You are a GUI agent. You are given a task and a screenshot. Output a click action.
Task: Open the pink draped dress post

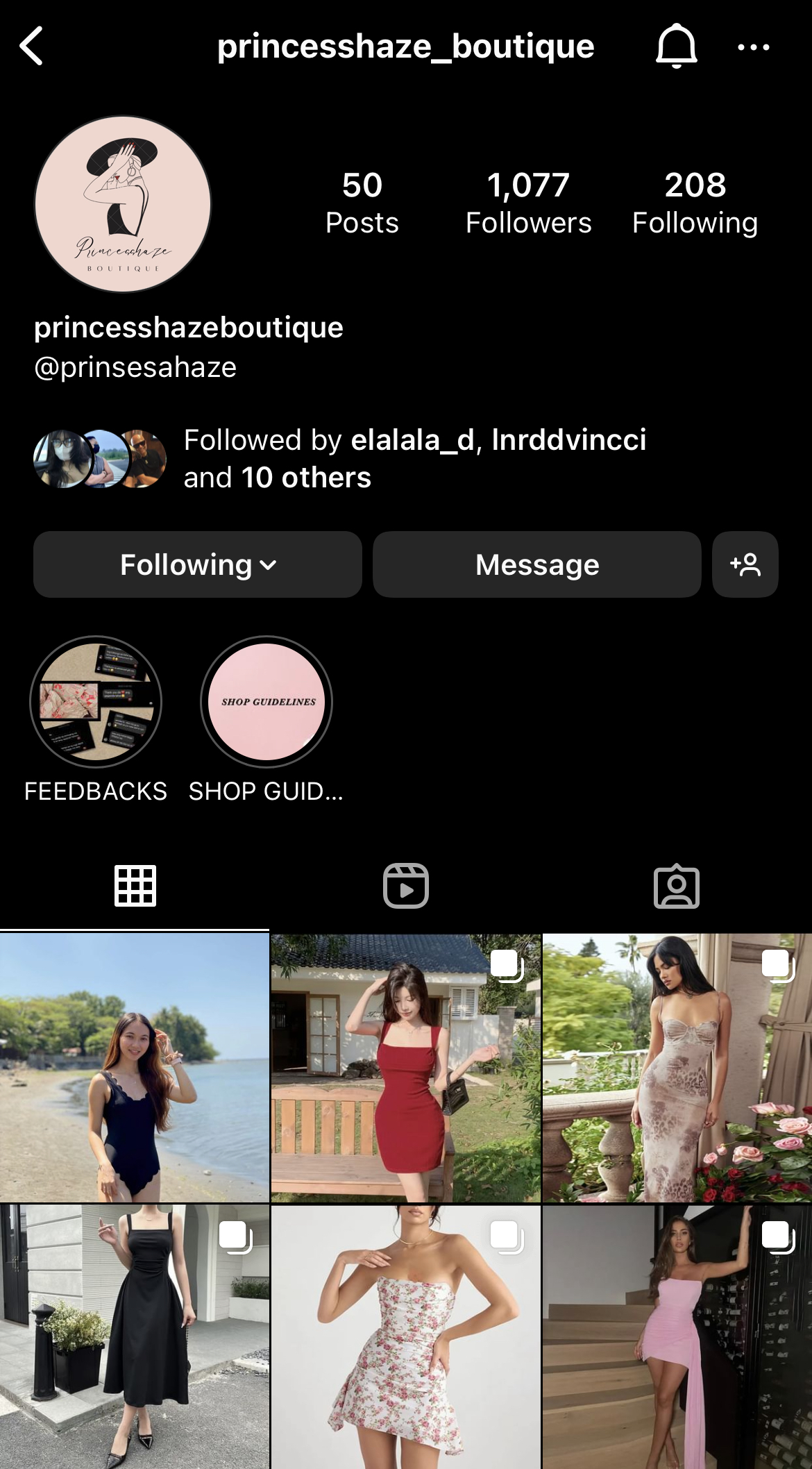click(677, 1336)
